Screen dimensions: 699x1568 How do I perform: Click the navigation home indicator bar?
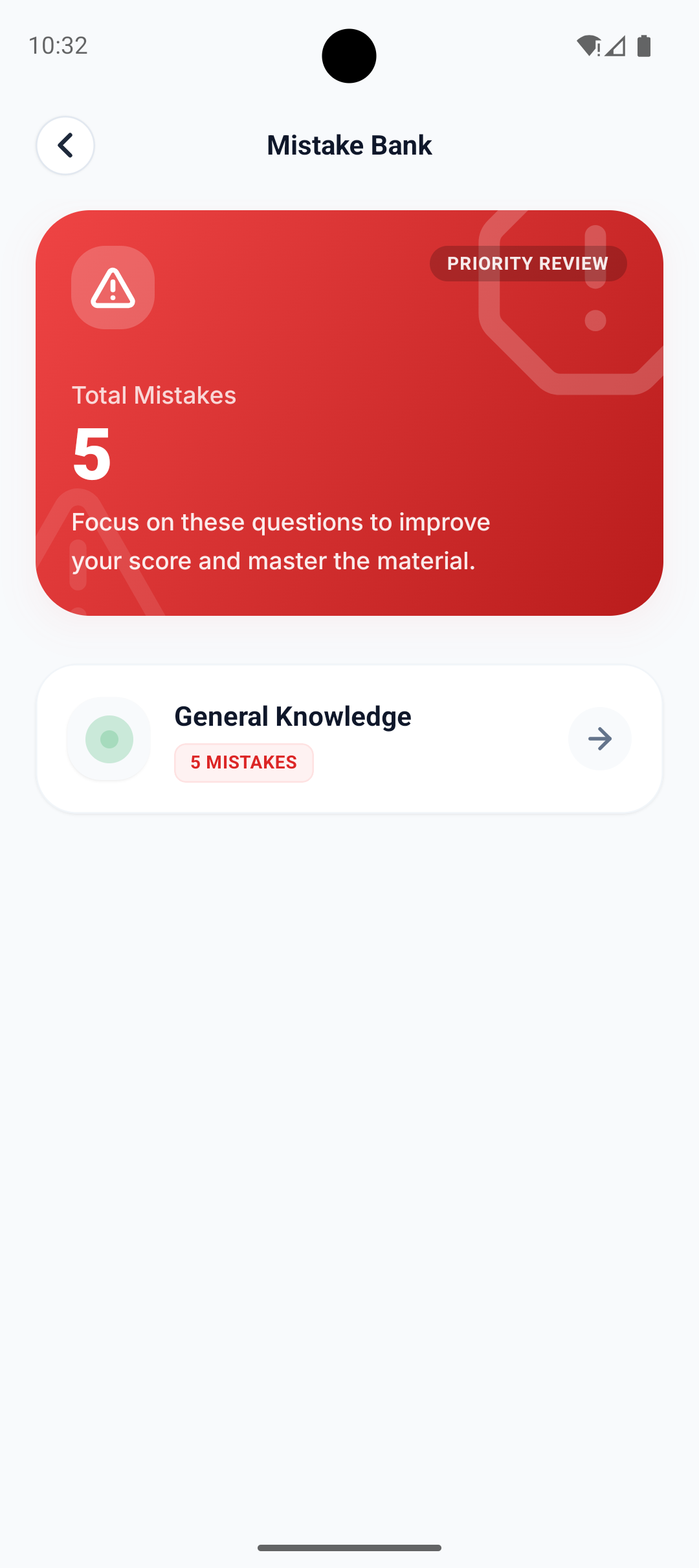[x=349, y=1547]
